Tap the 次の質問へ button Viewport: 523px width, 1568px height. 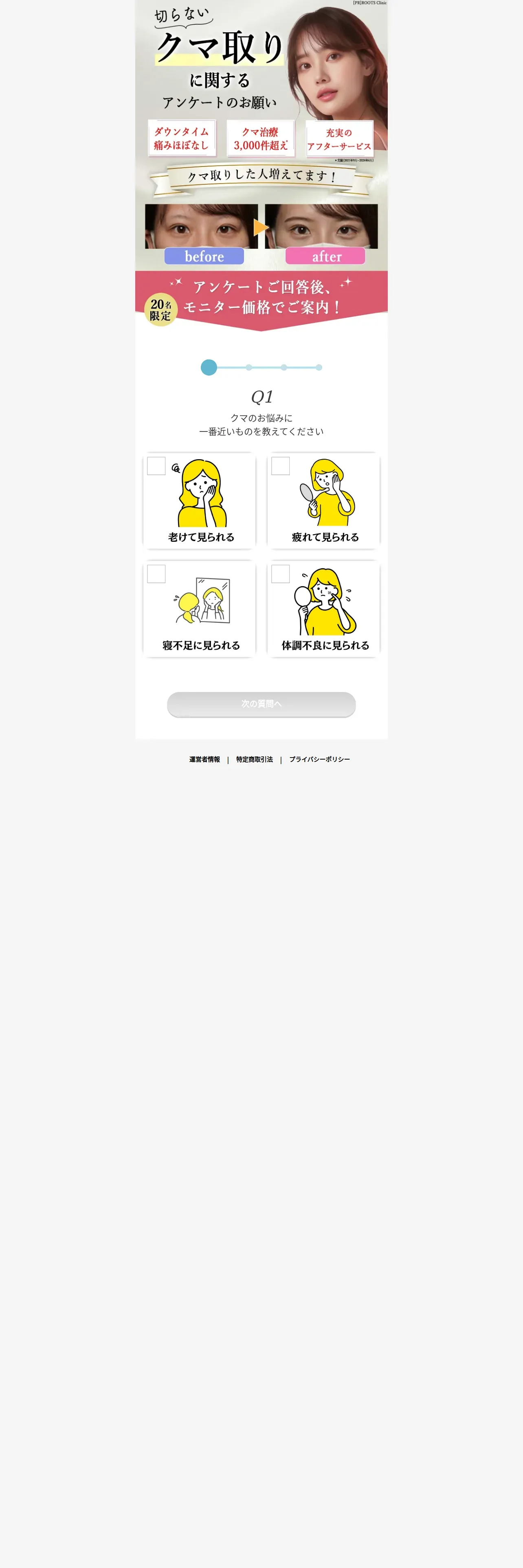pyautogui.click(x=261, y=704)
